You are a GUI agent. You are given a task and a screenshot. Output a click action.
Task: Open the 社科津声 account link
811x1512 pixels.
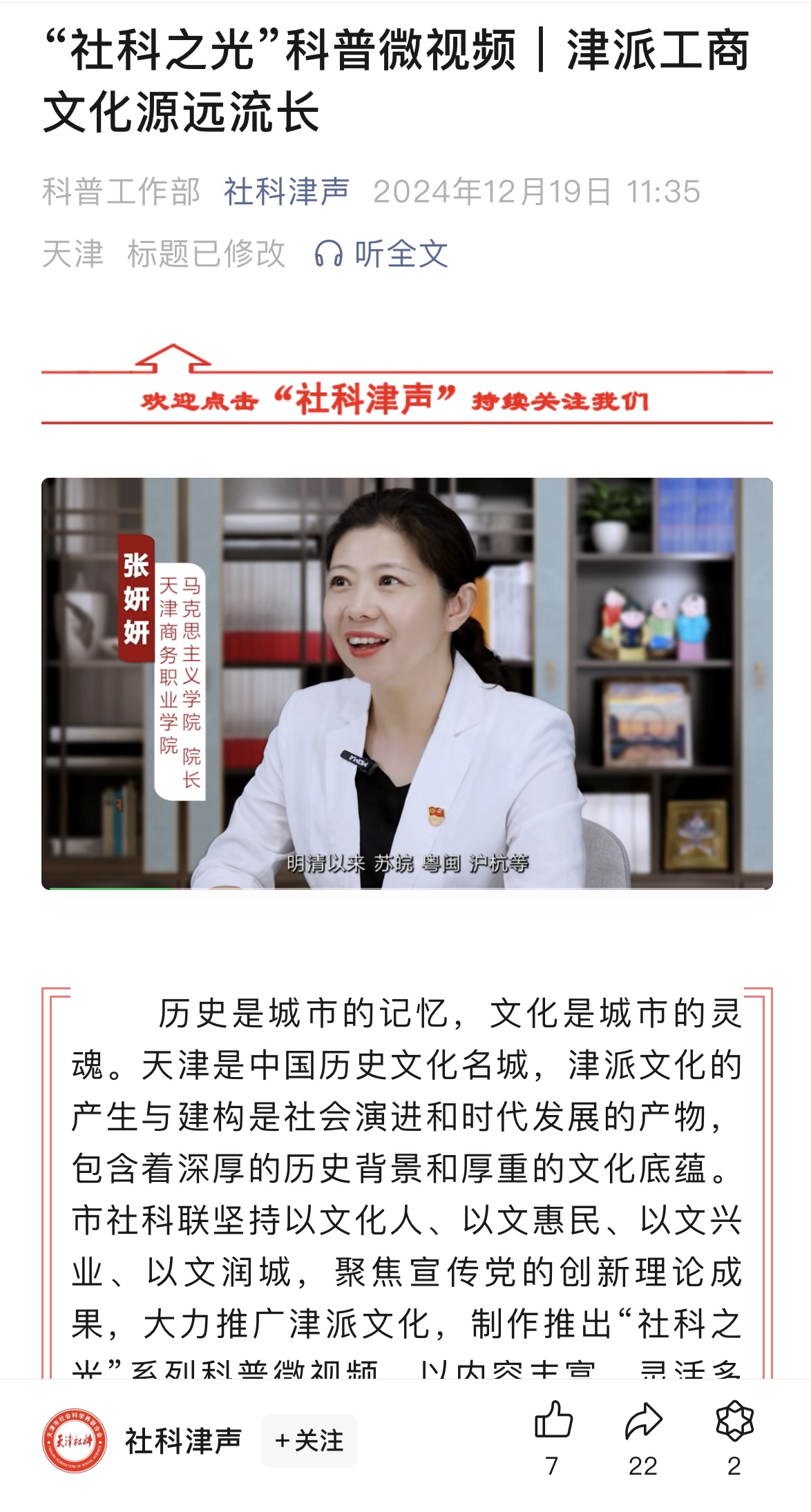coord(286,191)
